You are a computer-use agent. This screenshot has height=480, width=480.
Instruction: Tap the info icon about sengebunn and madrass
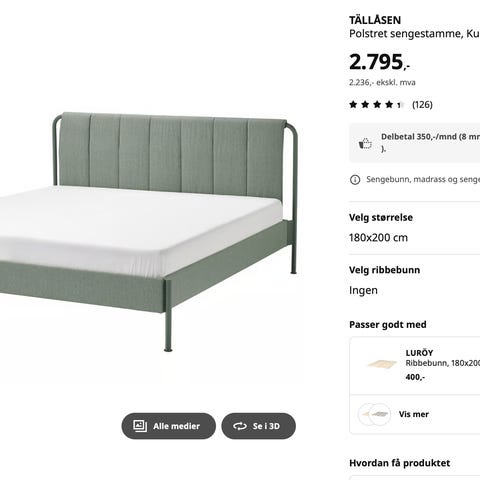[355, 180]
